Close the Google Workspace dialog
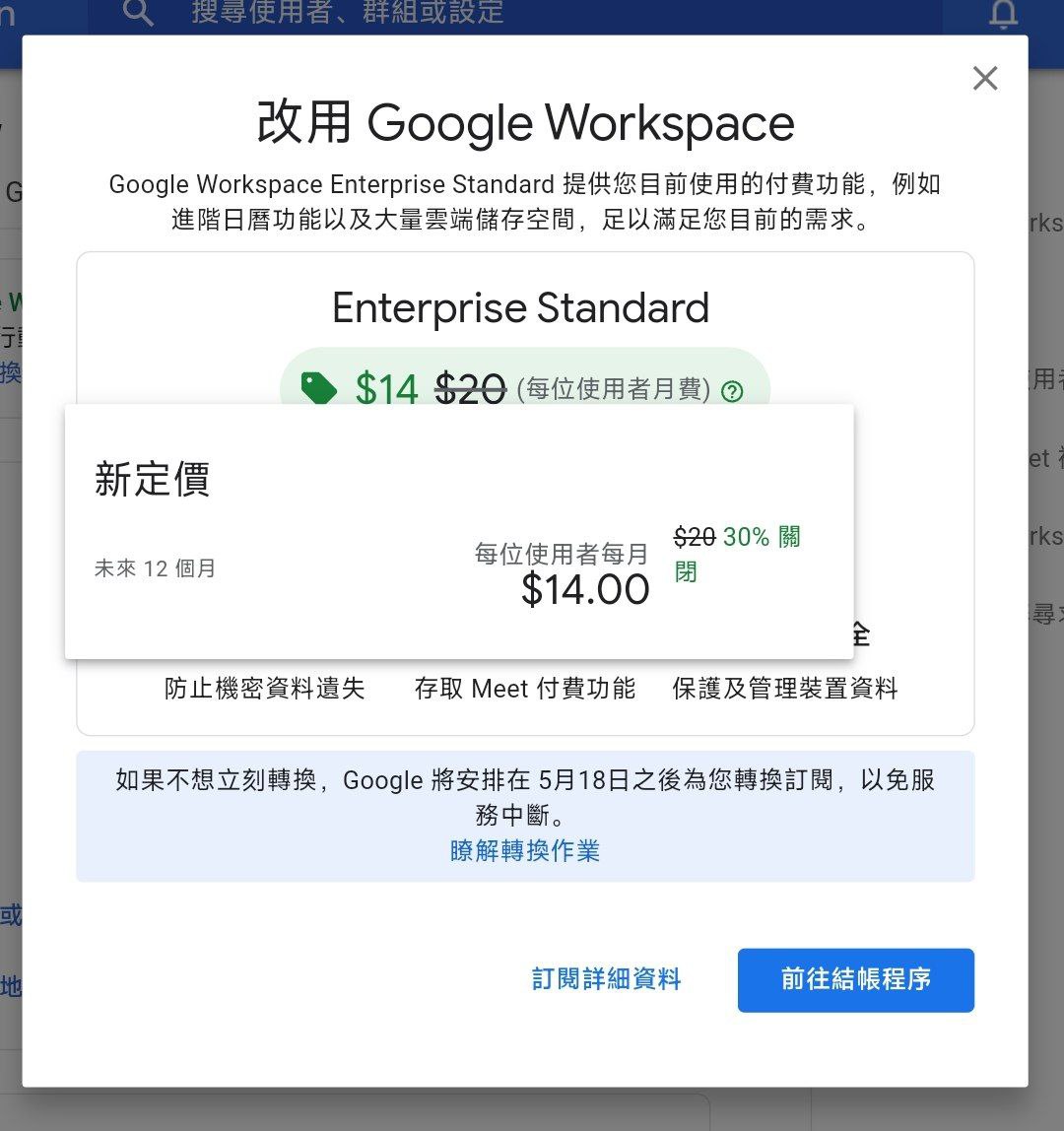This screenshot has width=1064, height=1131. click(x=984, y=78)
